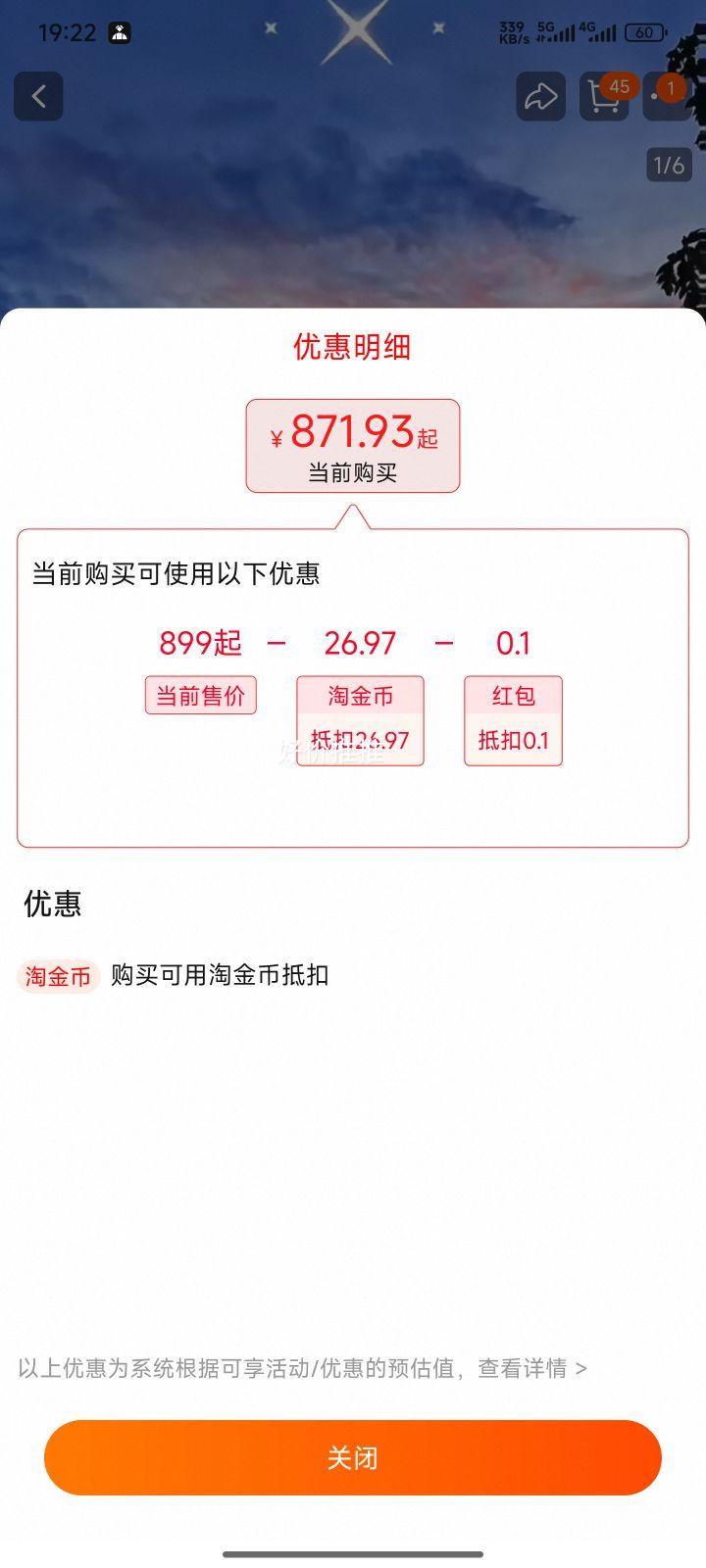
Task: Open the 查看详情 link for discount details
Action: [x=531, y=1368]
